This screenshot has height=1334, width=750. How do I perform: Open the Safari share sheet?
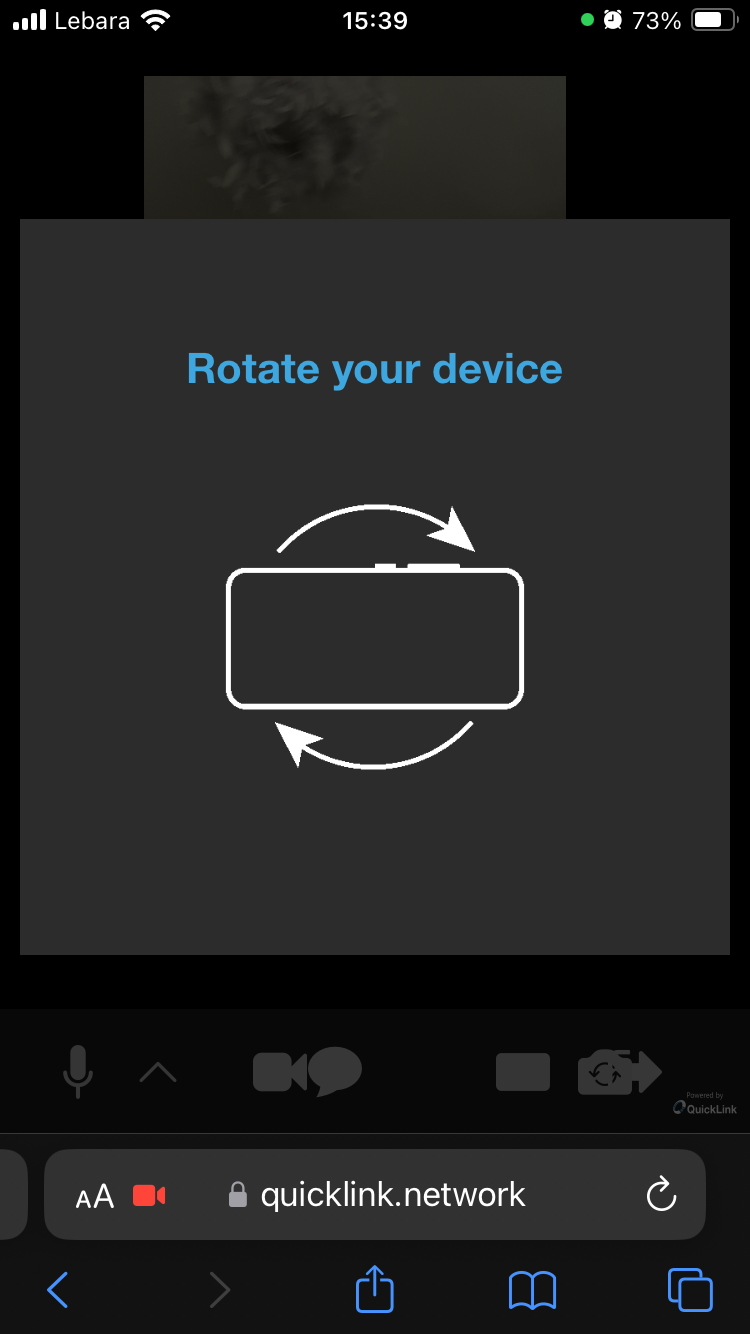(x=375, y=1288)
